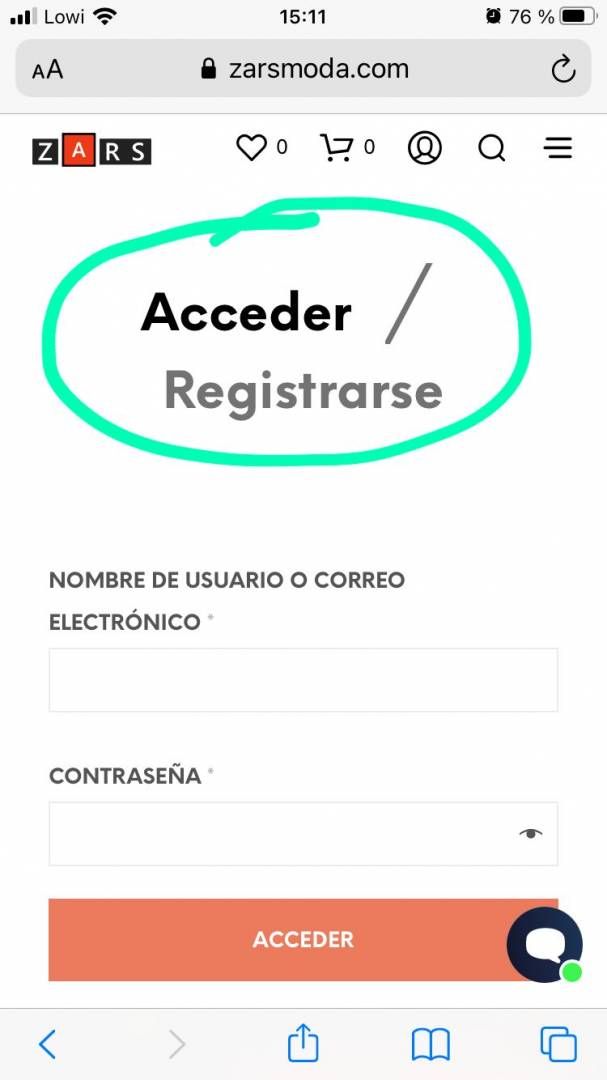Open the AA reader text options
This screenshot has height=1080, width=607.
[x=48, y=70]
